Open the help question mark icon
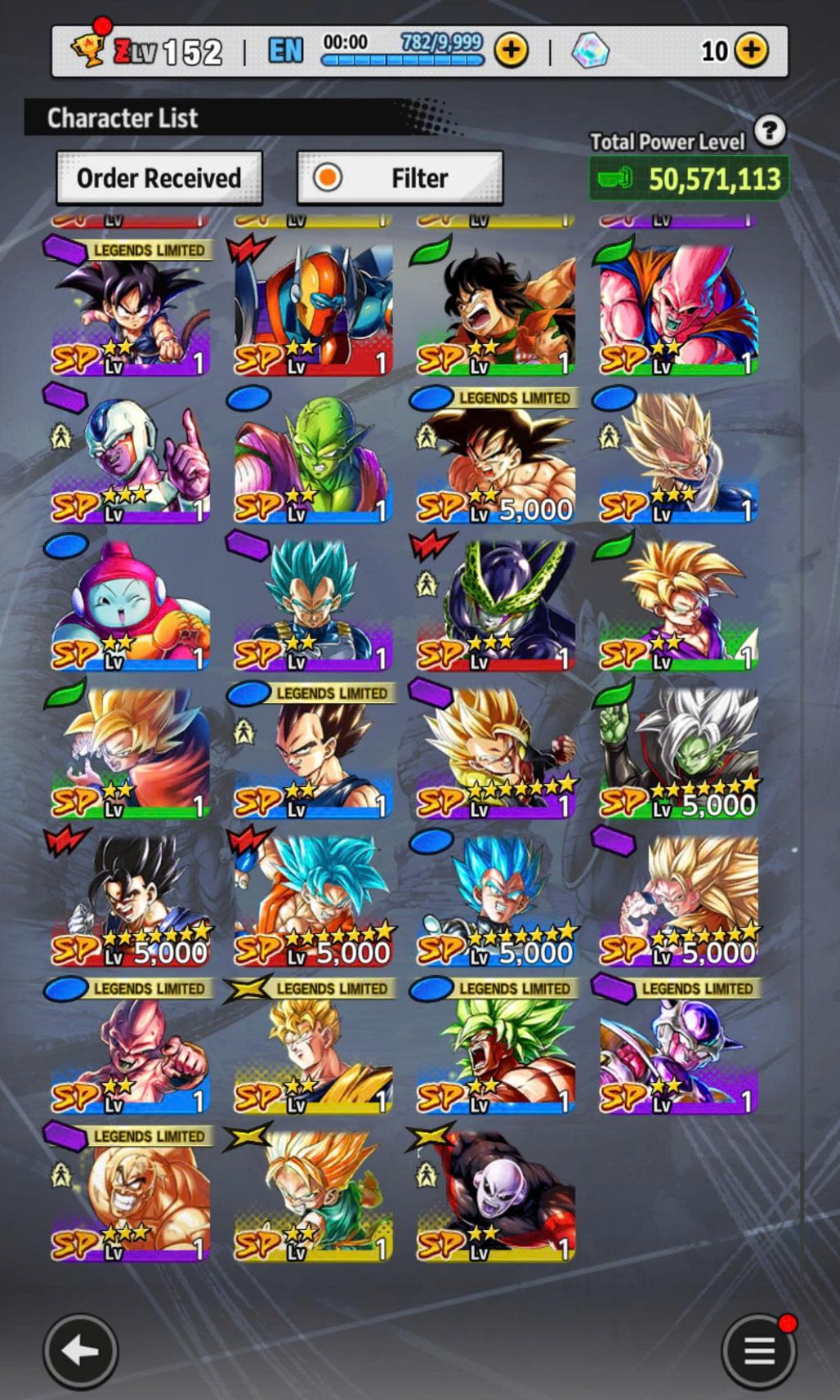 [770, 131]
